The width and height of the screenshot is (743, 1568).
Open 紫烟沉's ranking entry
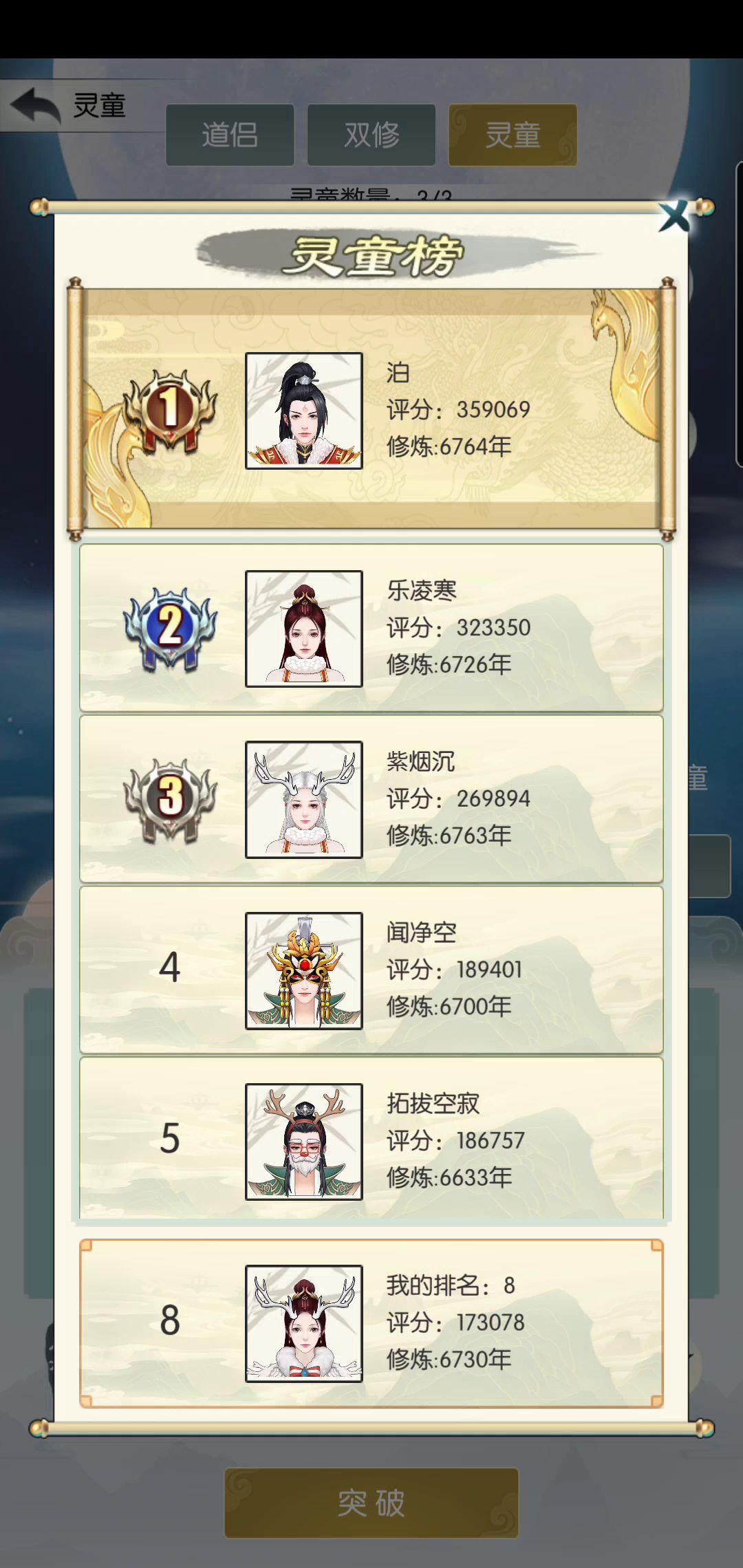click(371, 799)
